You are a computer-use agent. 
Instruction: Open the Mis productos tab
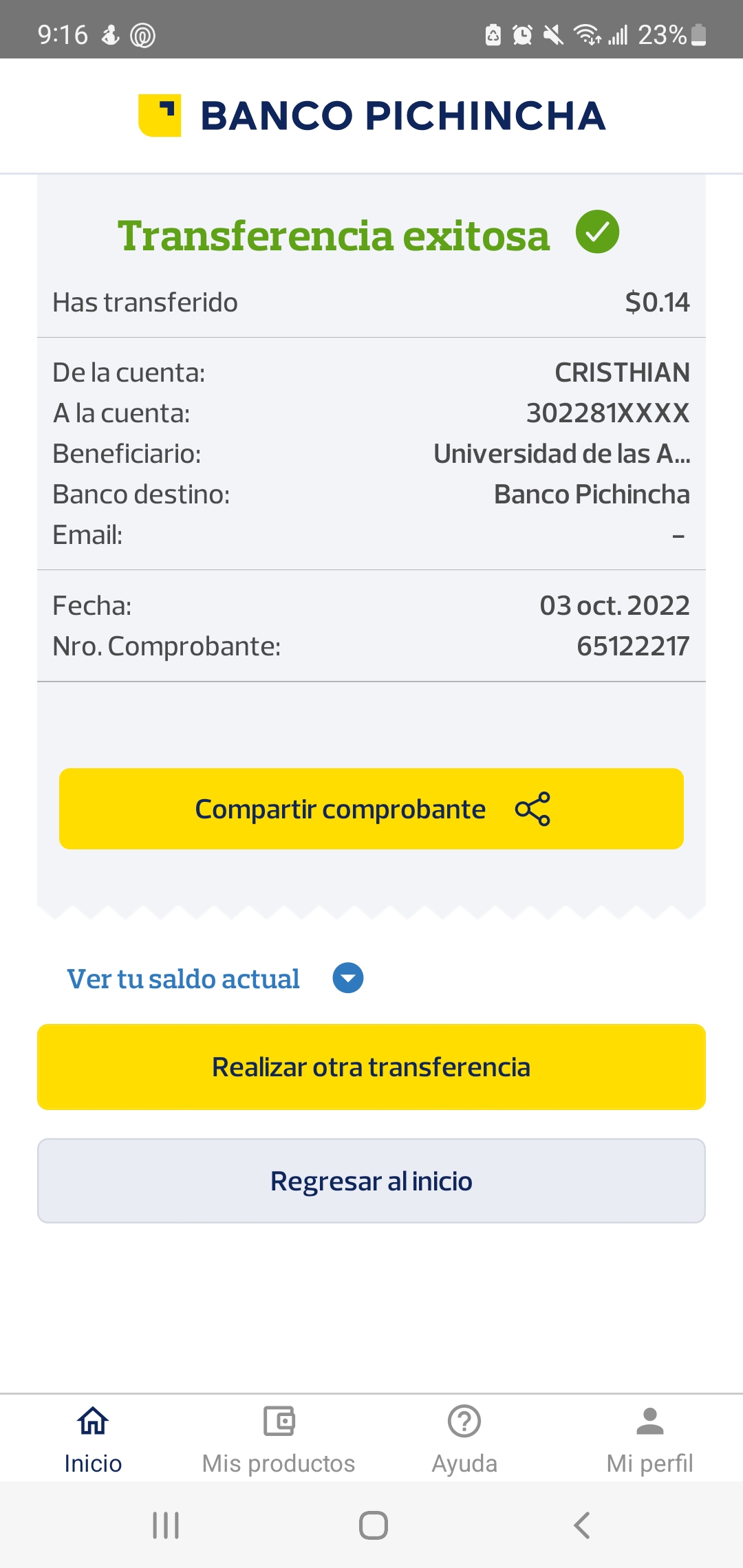coord(279,1439)
